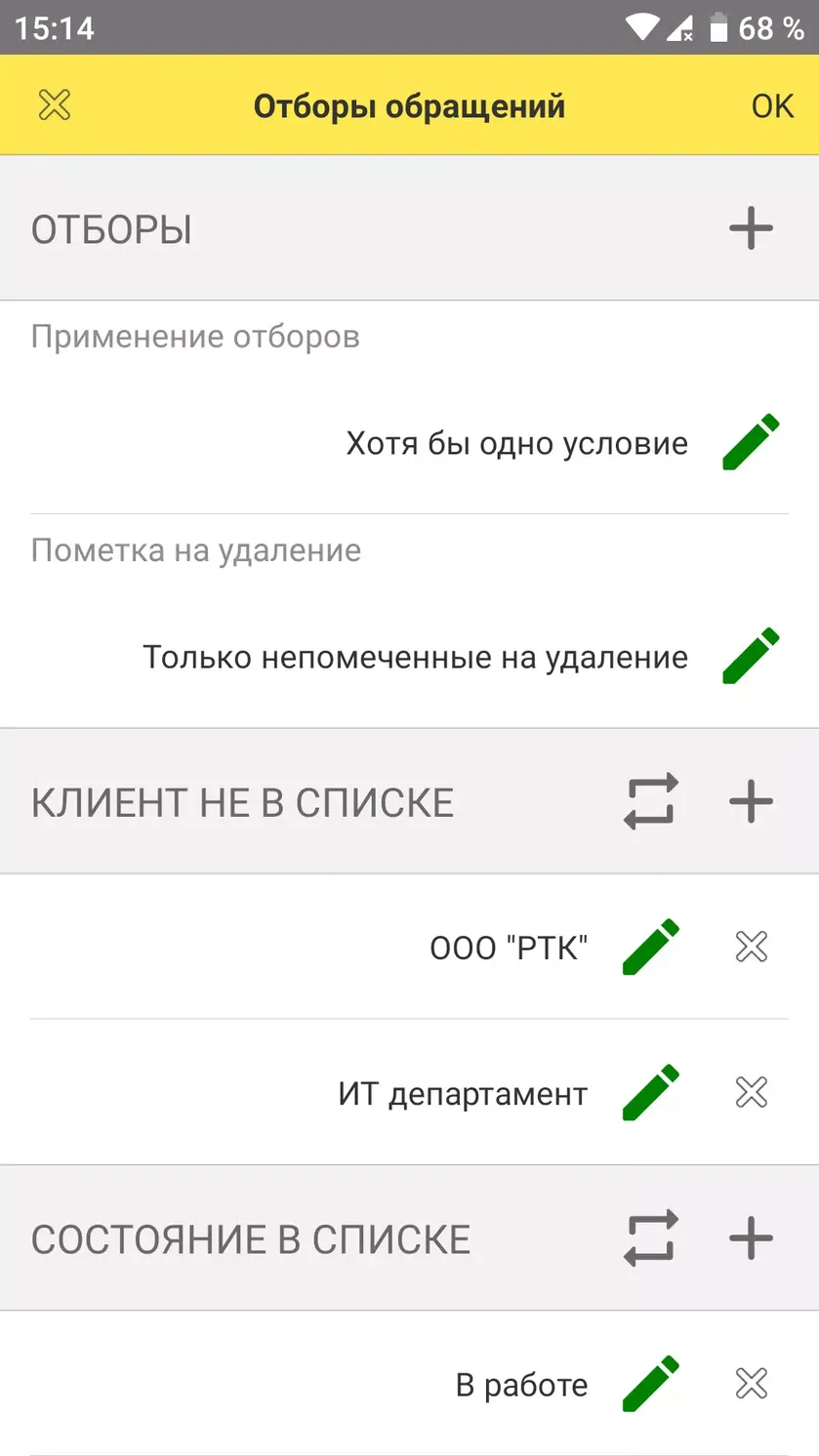Remove ИТ департамент from the list
This screenshot has width=819, height=1456.
pyautogui.click(x=751, y=1091)
